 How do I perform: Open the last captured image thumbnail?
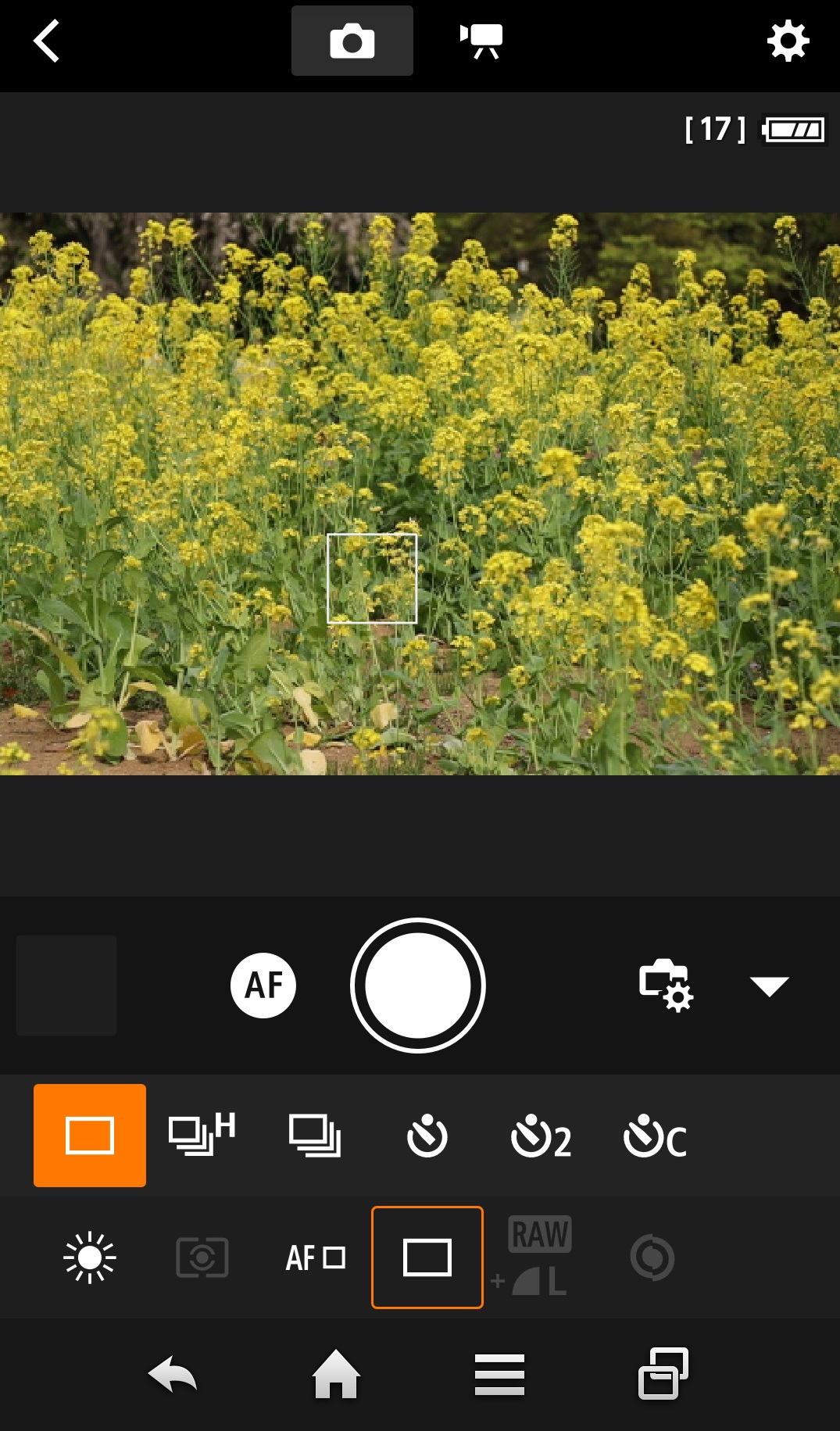click(66, 985)
